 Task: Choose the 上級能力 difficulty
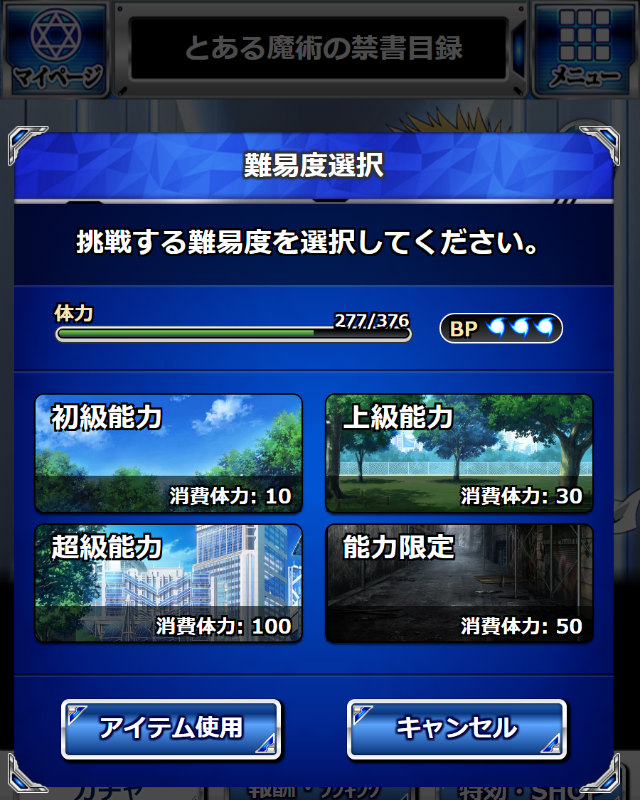(459, 453)
